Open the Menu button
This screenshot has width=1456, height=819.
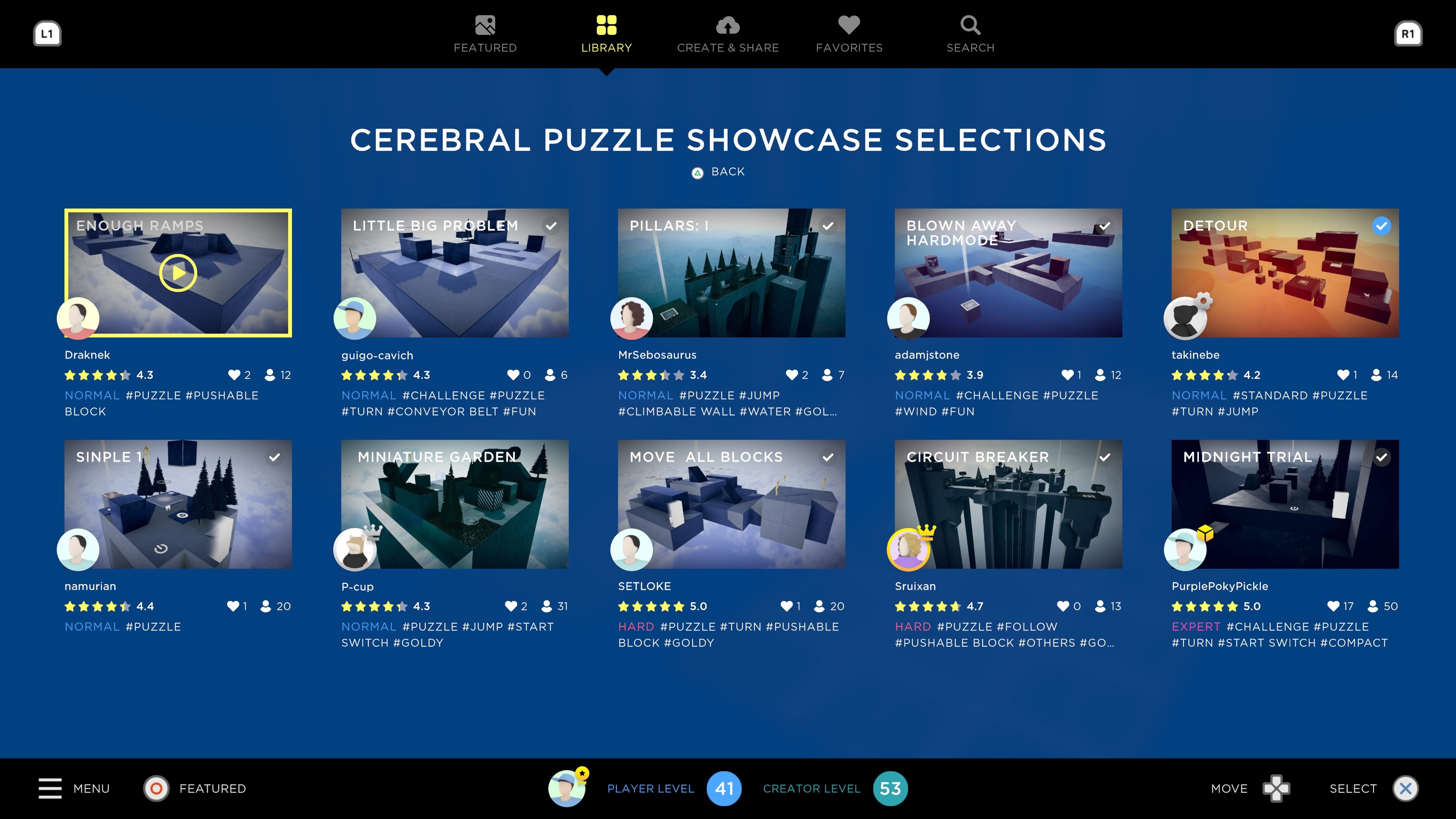74,788
